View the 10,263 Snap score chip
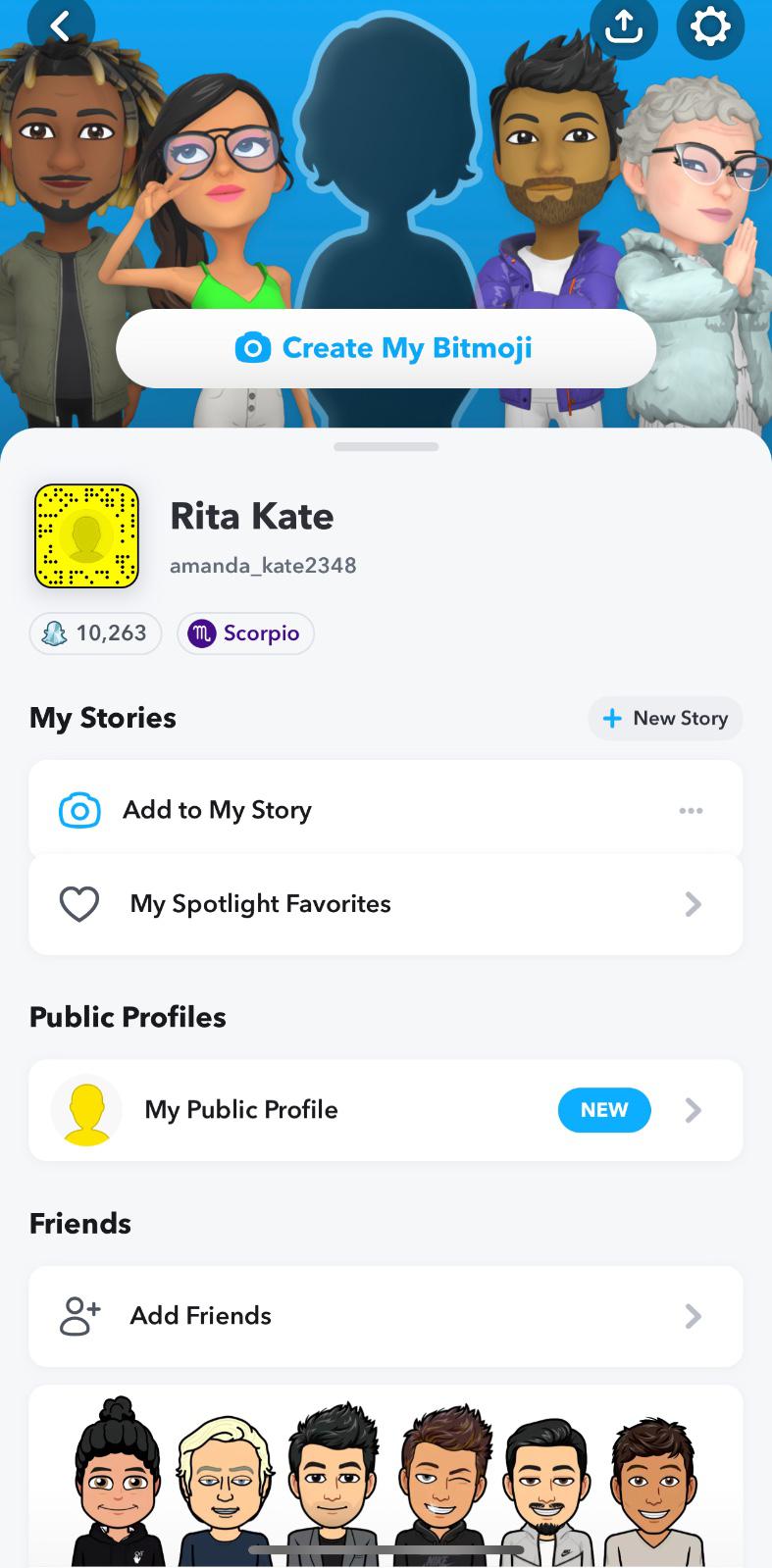772x1568 pixels. tap(95, 633)
